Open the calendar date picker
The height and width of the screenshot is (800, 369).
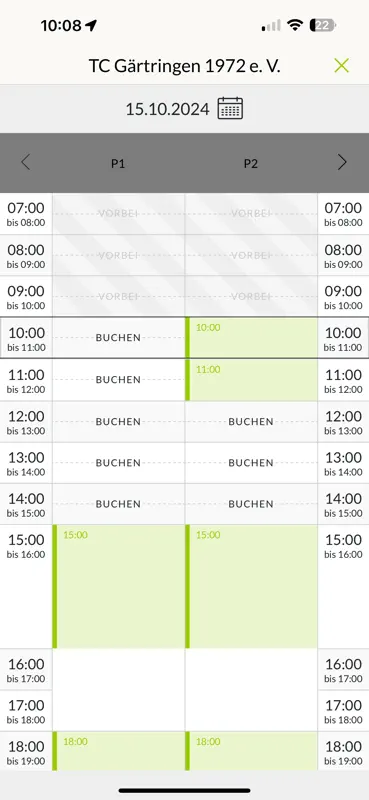[x=230, y=108]
